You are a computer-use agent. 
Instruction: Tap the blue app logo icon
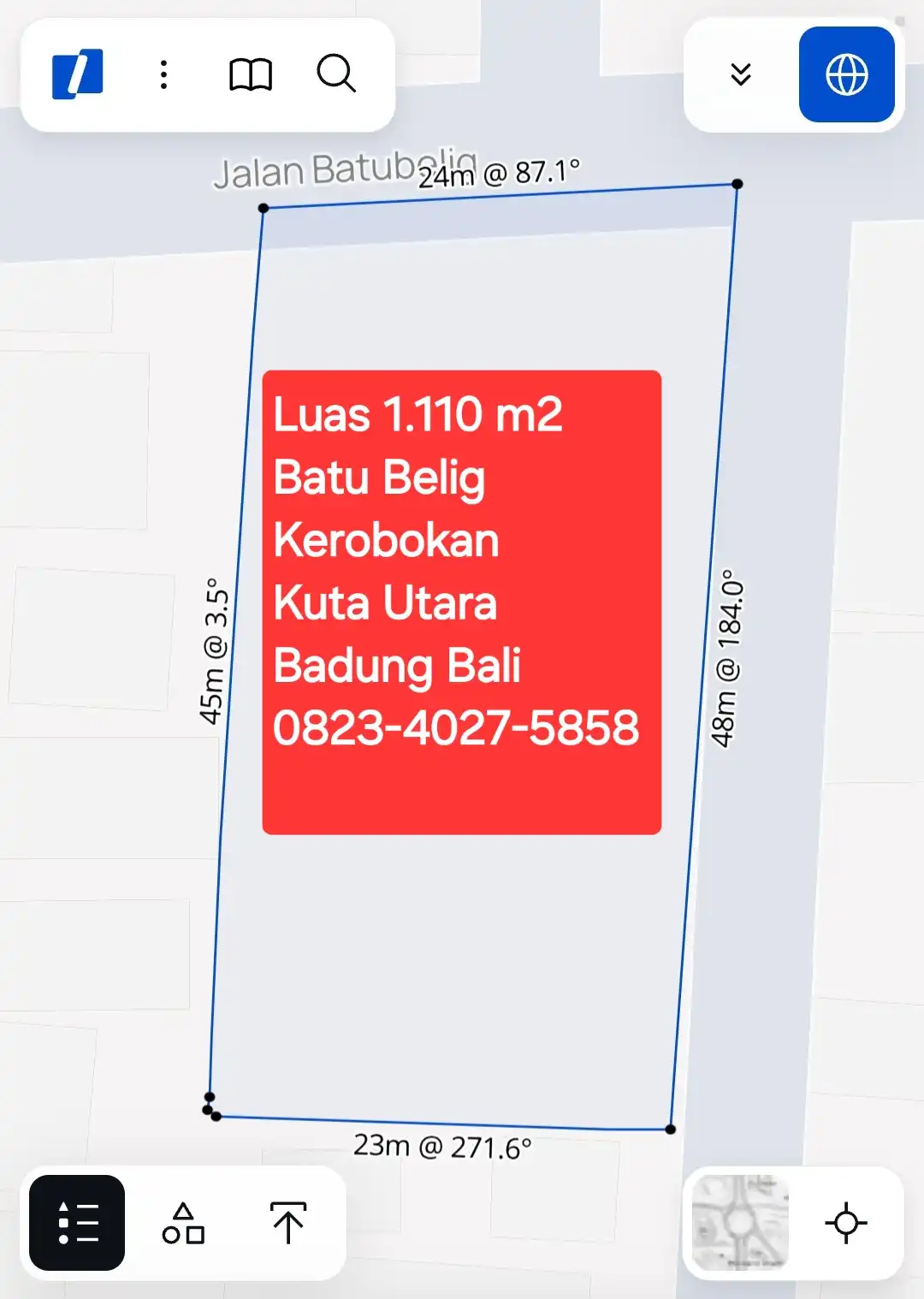pyautogui.click(x=78, y=74)
